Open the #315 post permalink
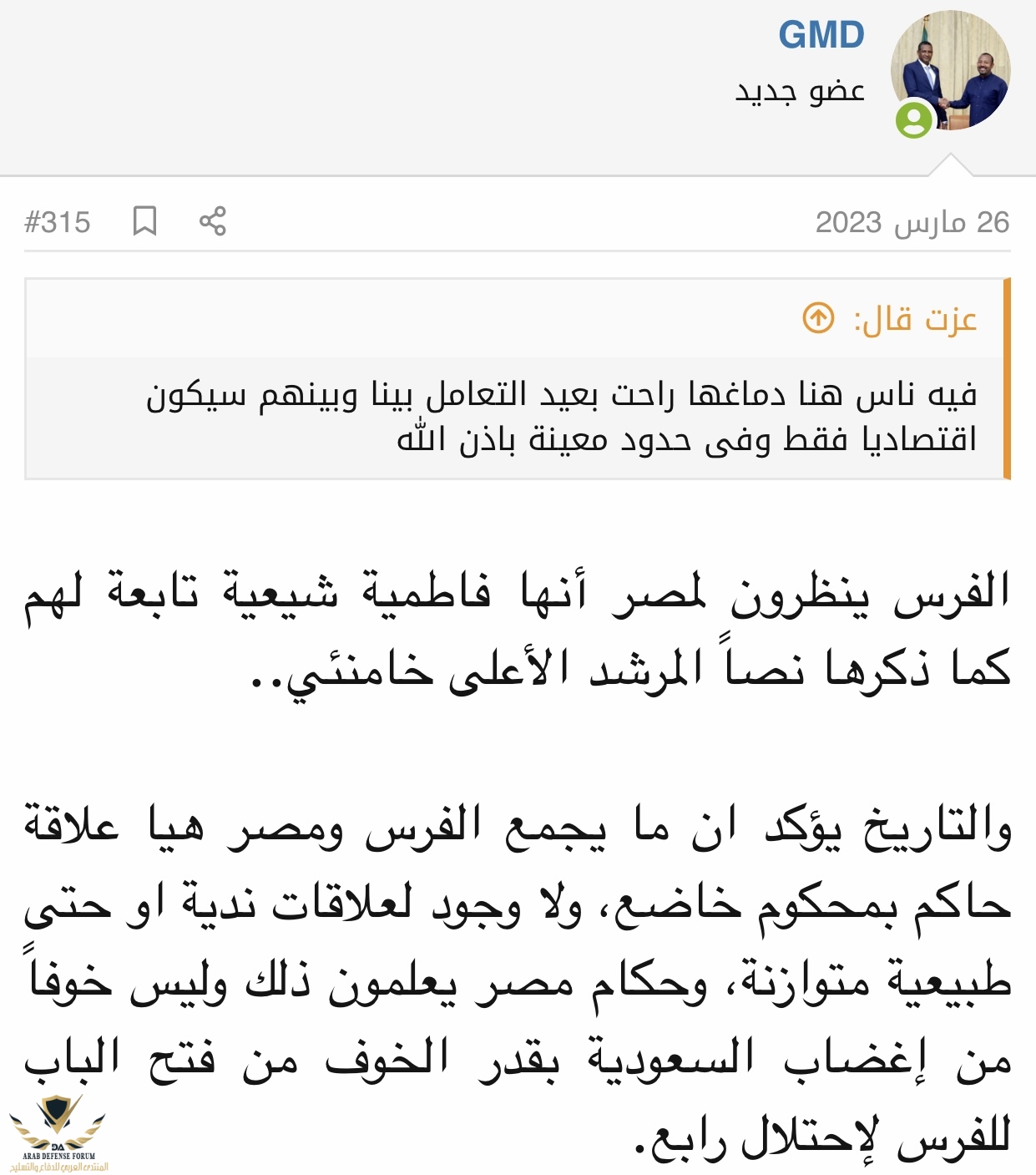The image size is (1036, 1175). (x=58, y=222)
